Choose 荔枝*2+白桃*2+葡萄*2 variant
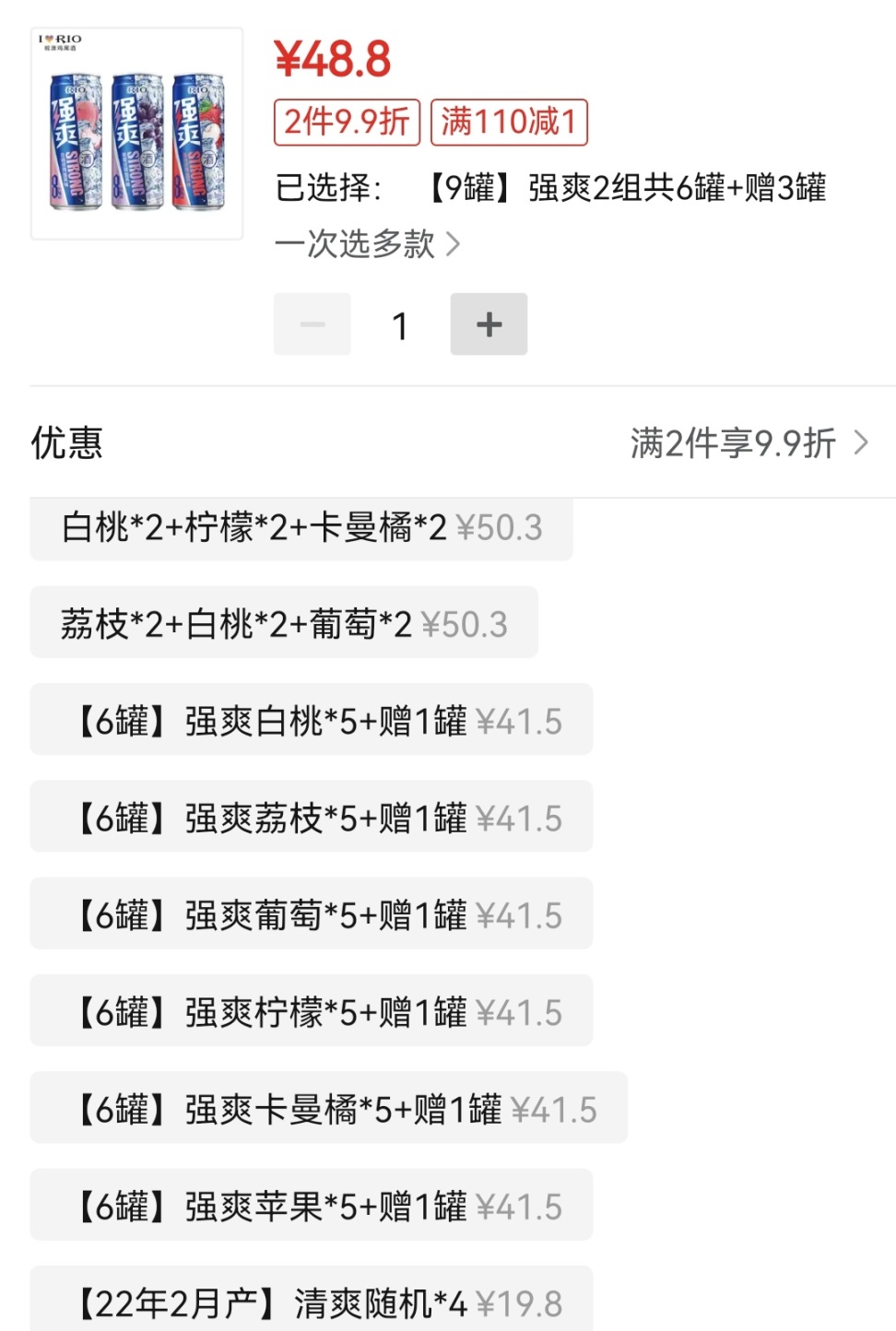Screen dimensions: 896x1331 click(x=284, y=624)
